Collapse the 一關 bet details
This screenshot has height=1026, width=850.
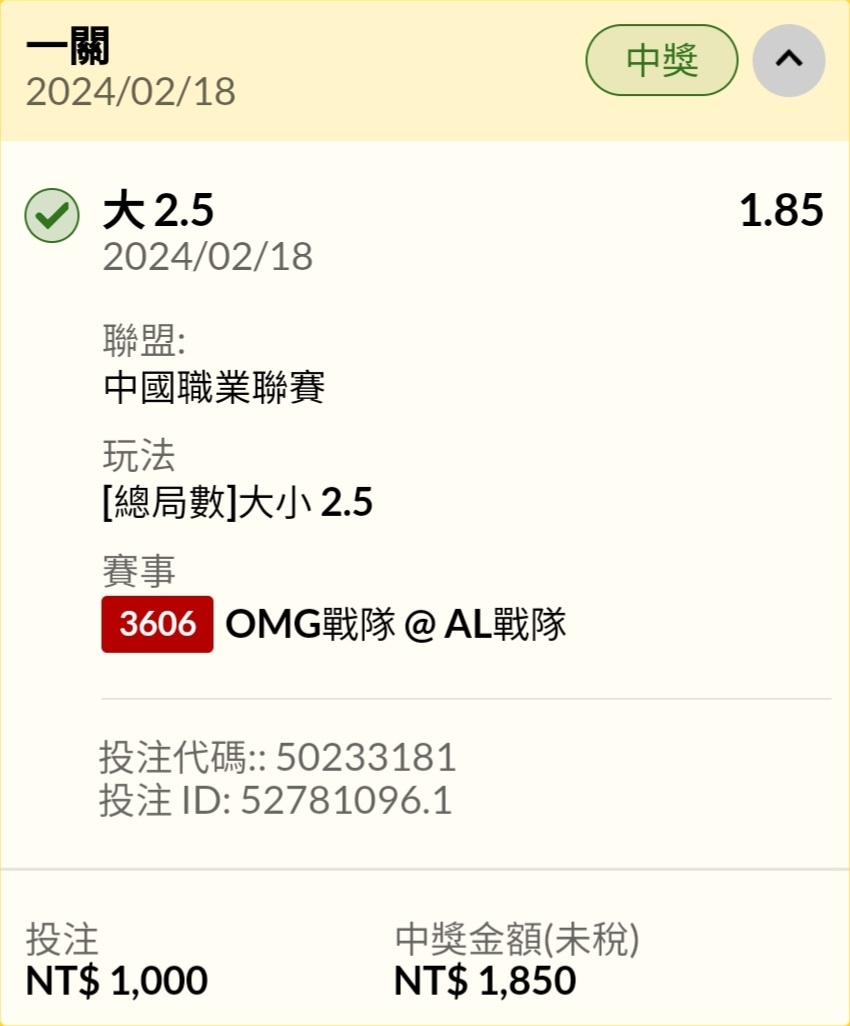788,60
